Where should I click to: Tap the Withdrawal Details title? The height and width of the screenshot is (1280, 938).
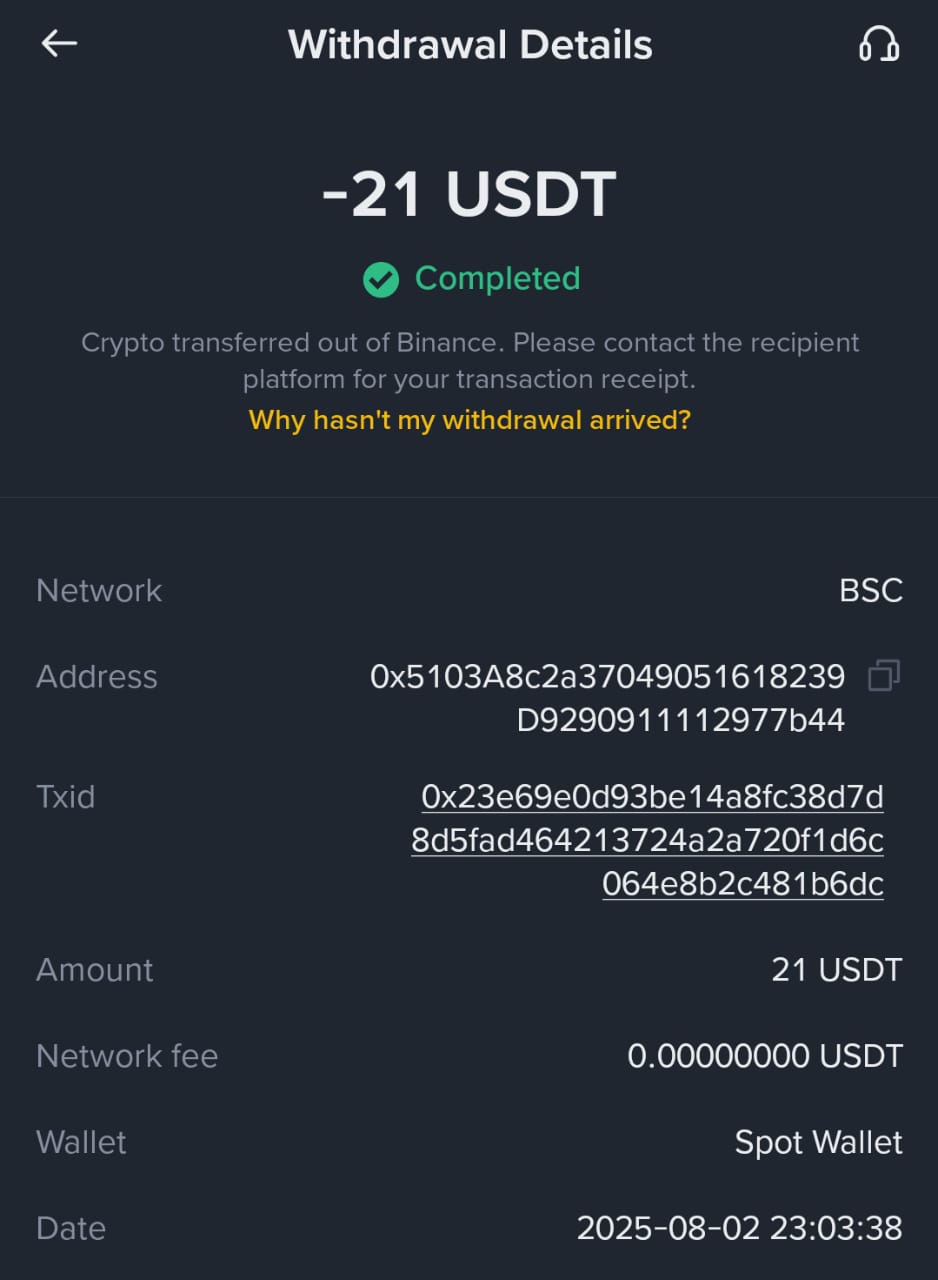click(x=469, y=44)
